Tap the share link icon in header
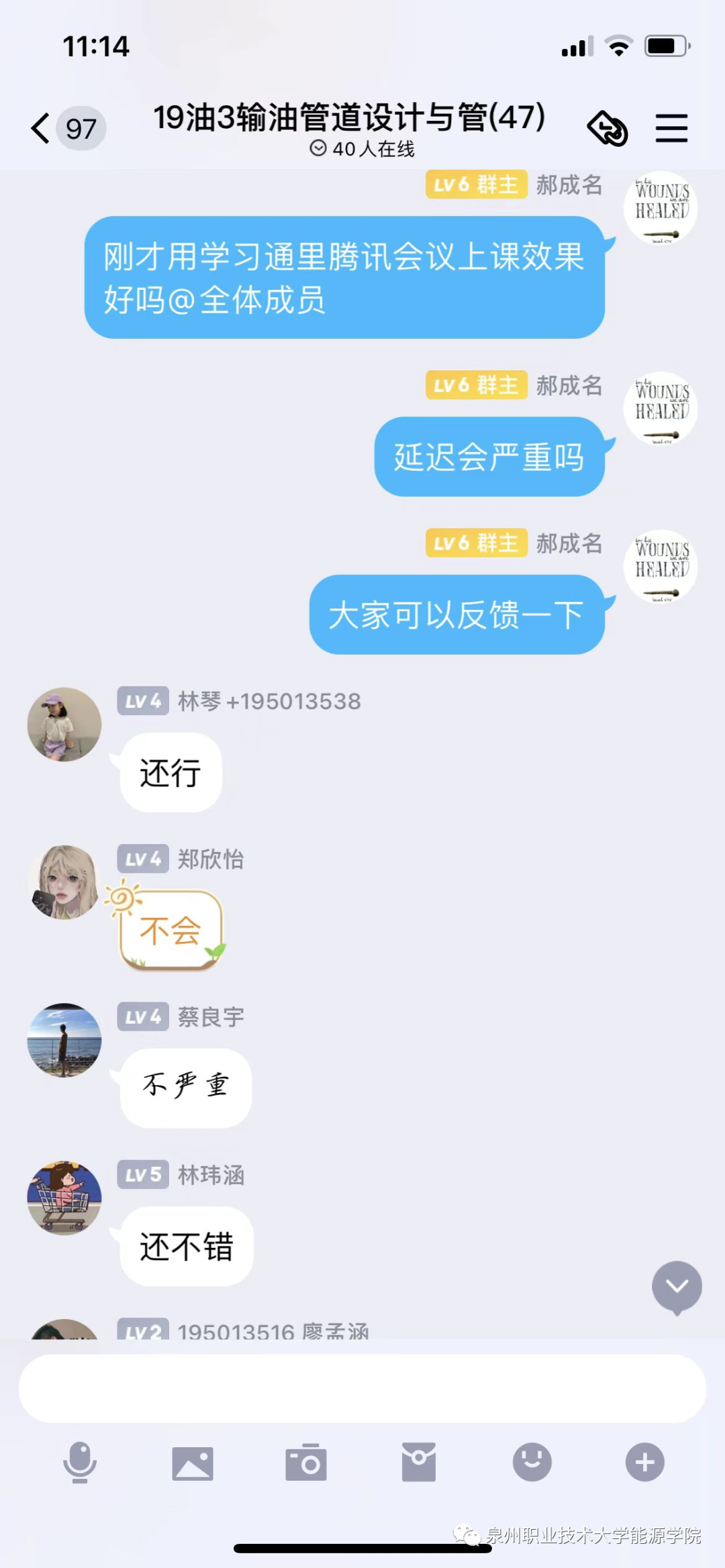 click(x=608, y=127)
